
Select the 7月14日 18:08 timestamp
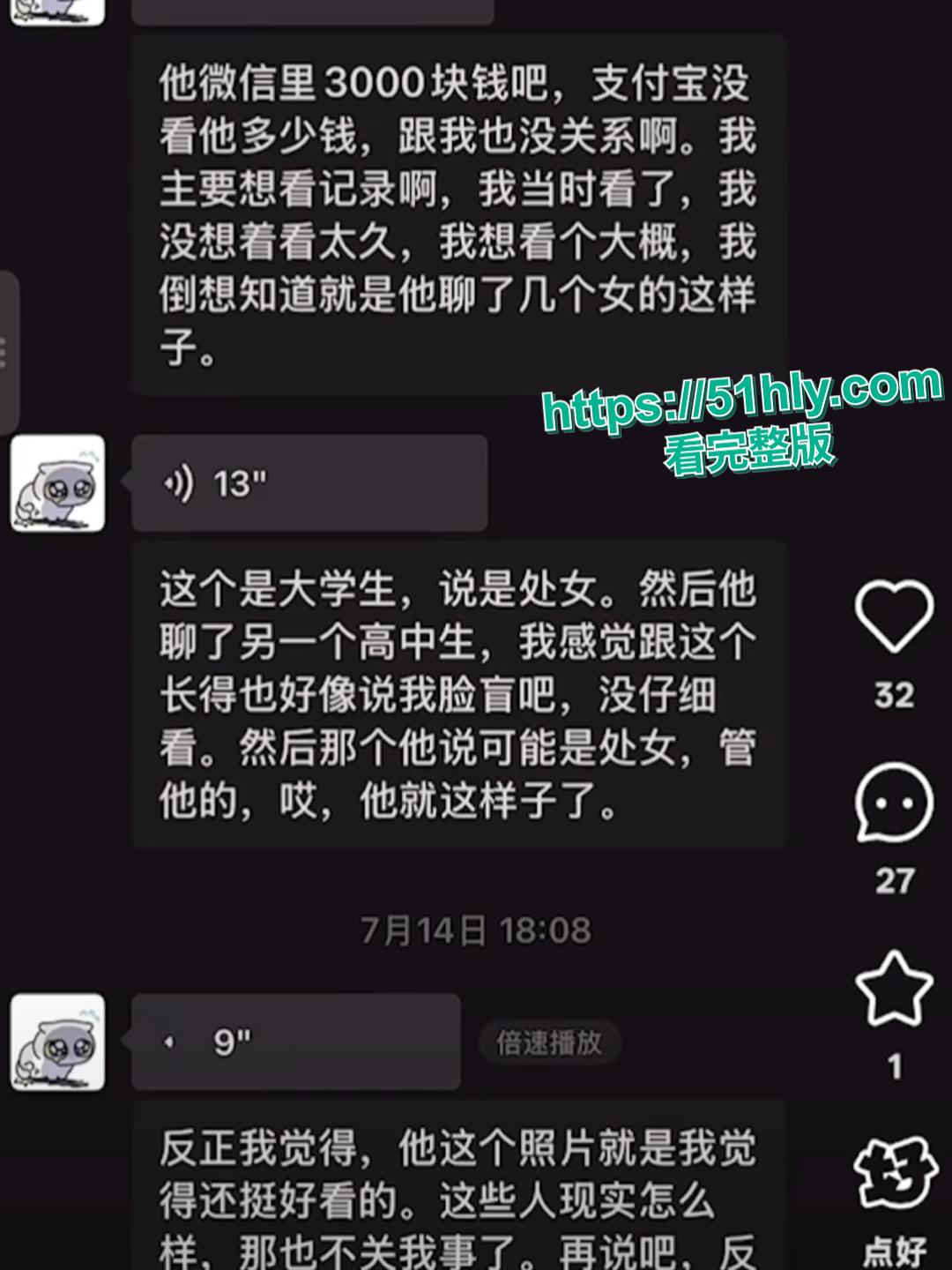476,927
